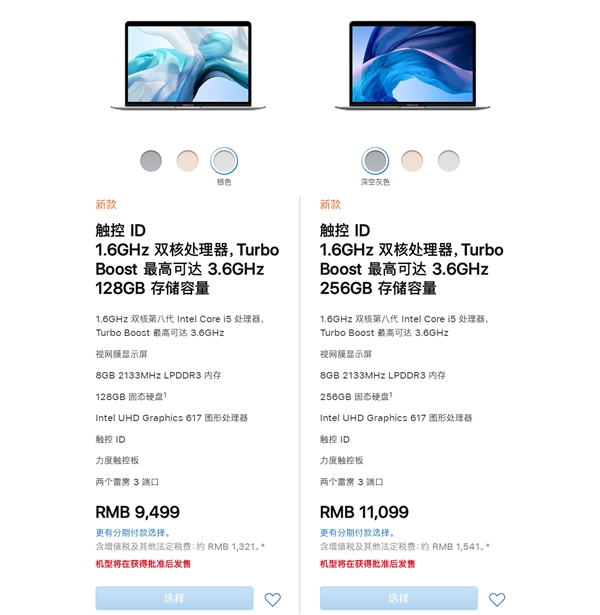Favorite the 128GB MacBook Air with the heart

[272, 600]
